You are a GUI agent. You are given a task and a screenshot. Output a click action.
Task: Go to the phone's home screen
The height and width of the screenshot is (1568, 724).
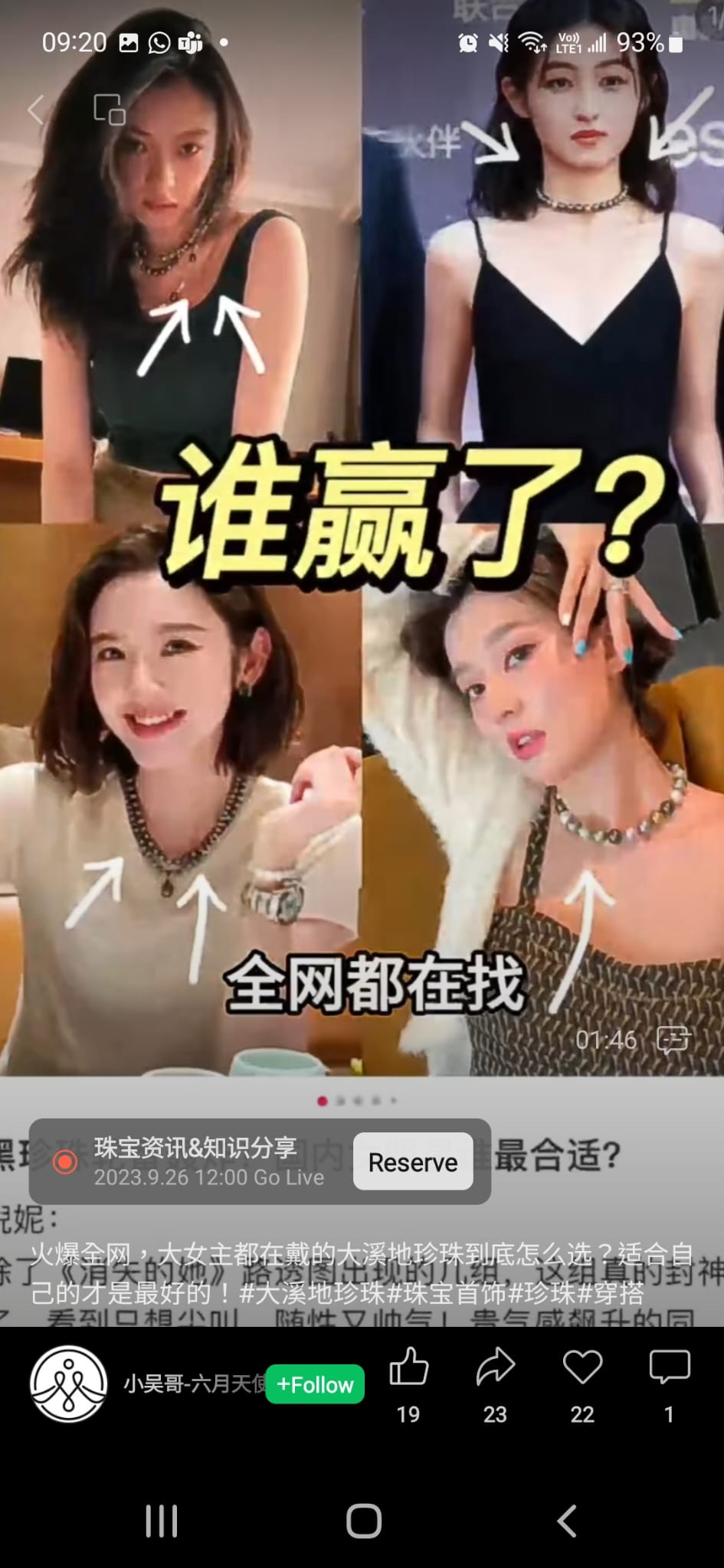(x=363, y=1521)
